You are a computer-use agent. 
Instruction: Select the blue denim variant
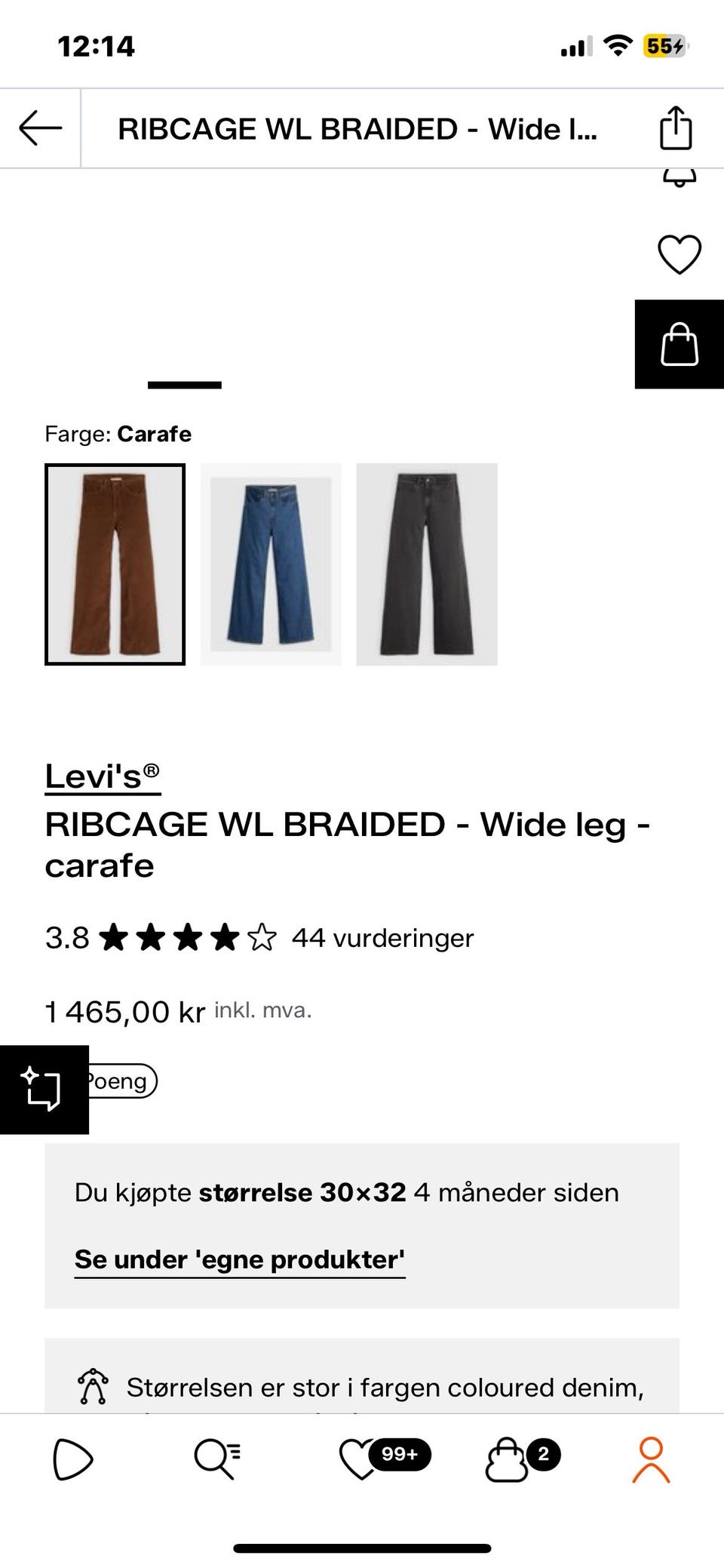coord(271,565)
